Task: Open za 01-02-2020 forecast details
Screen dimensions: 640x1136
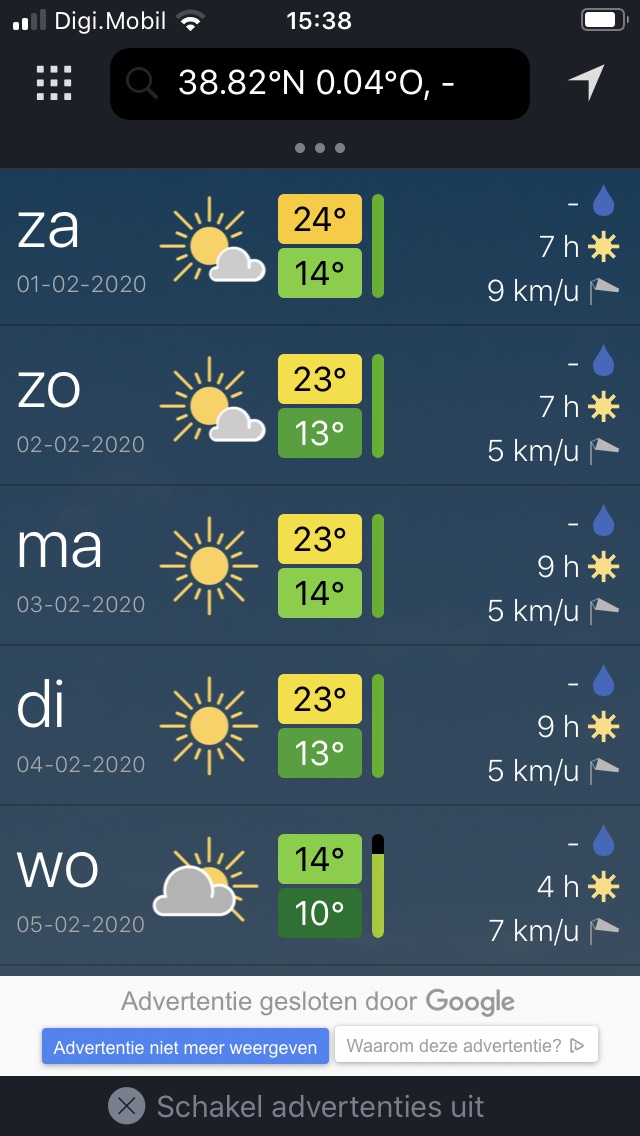Action: pos(320,246)
